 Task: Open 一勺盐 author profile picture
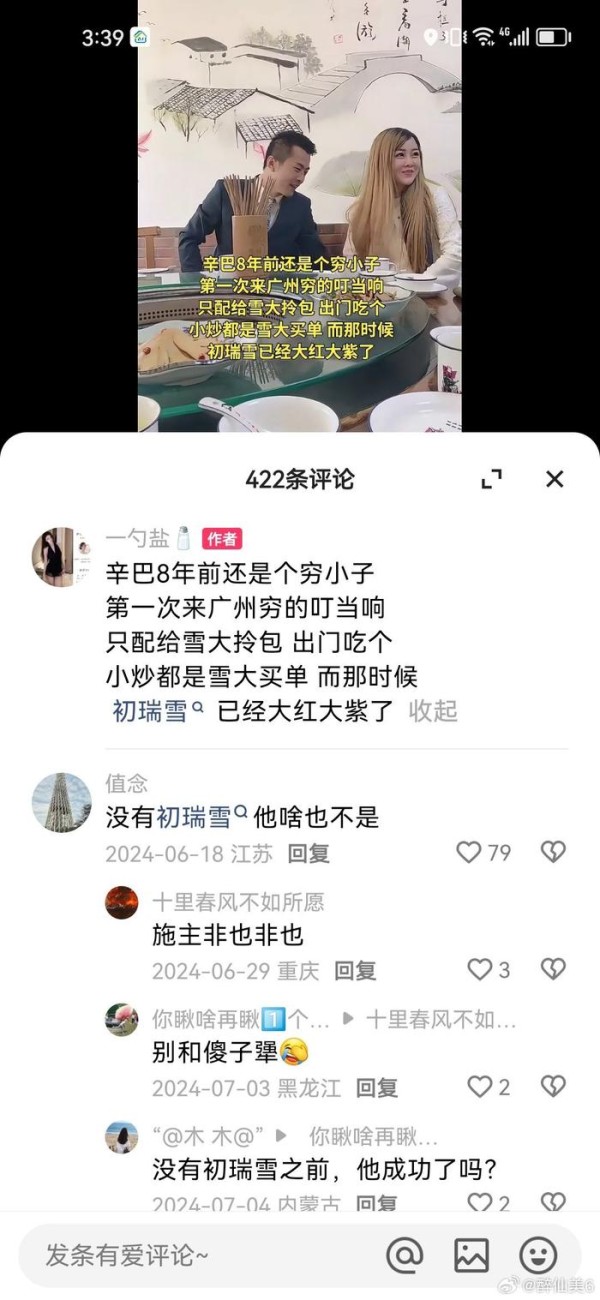click(x=59, y=558)
